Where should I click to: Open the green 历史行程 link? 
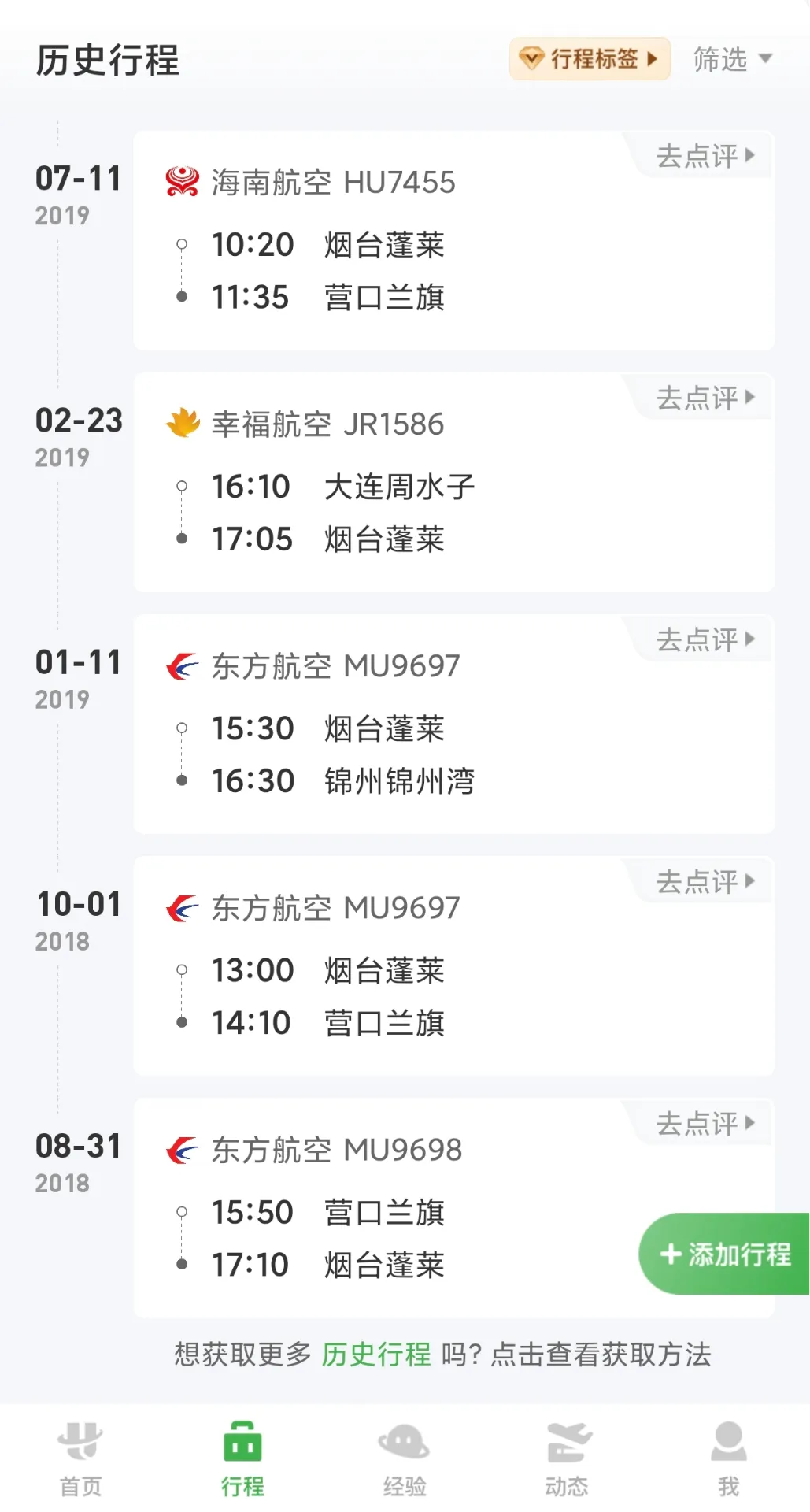(x=376, y=1354)
